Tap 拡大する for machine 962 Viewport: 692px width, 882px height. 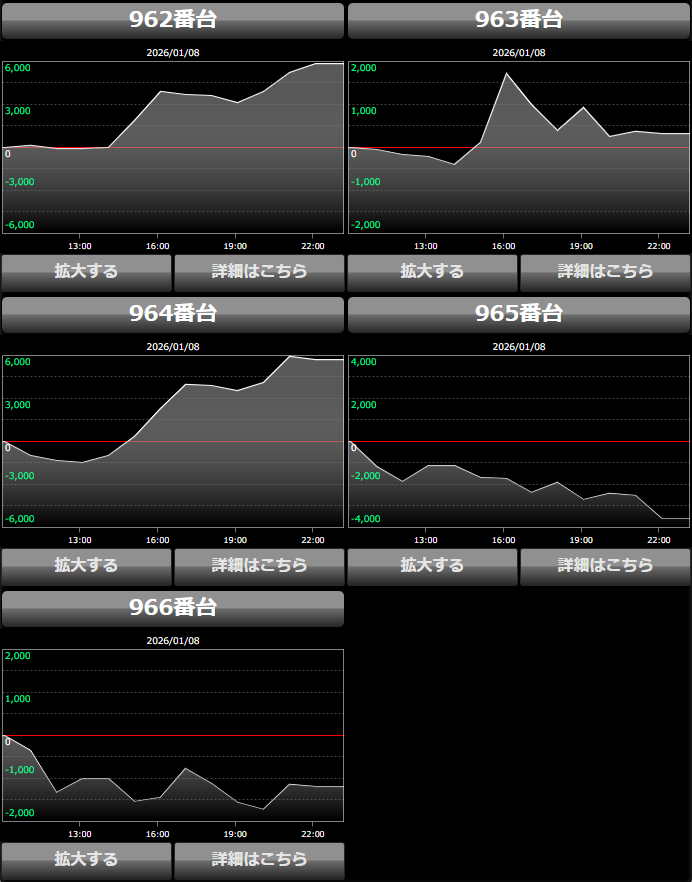(86, 272)
